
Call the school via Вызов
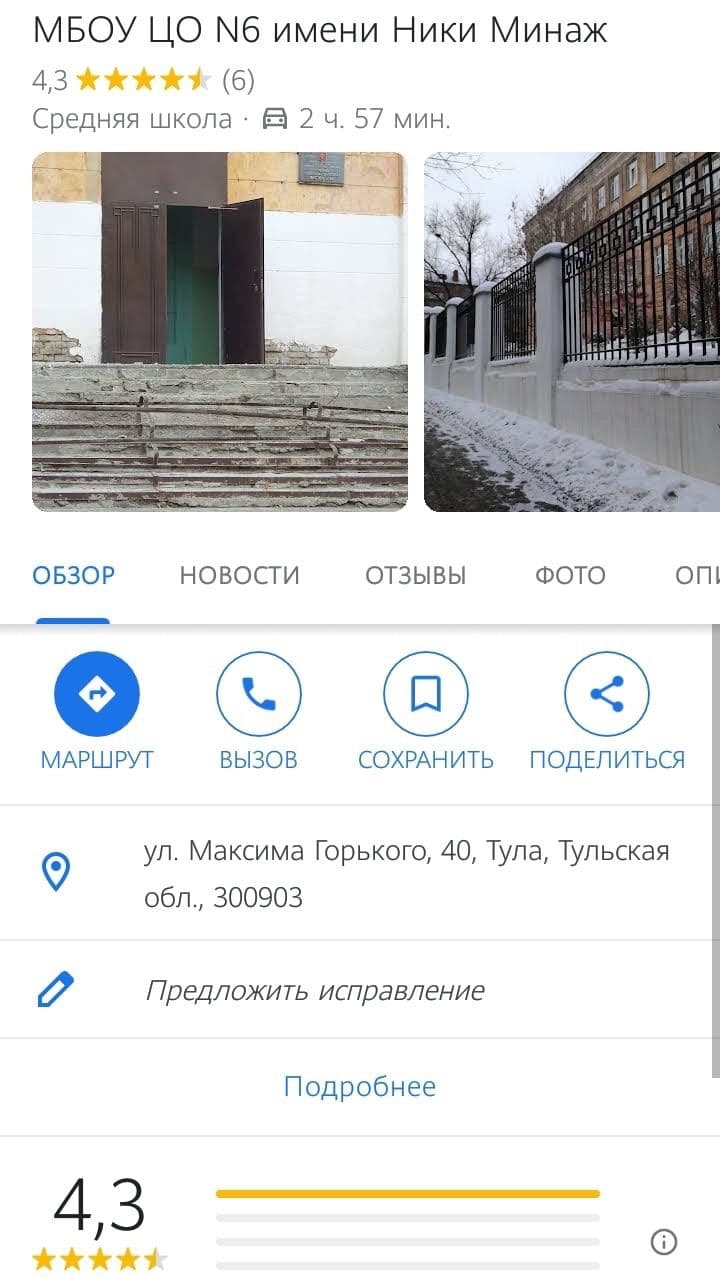click(258, 694)
